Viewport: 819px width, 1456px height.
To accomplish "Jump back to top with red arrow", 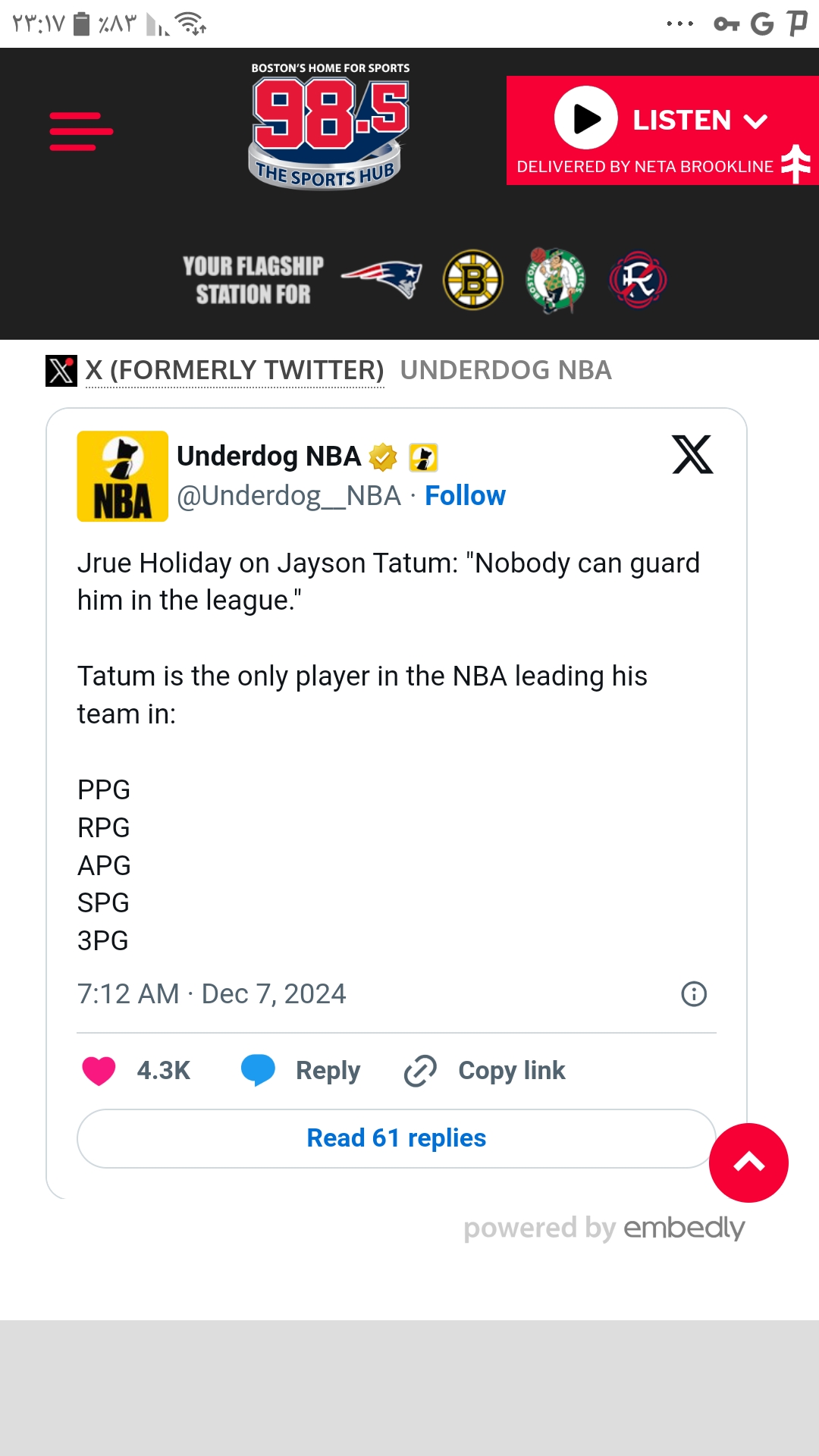I will coord(748,1163).
